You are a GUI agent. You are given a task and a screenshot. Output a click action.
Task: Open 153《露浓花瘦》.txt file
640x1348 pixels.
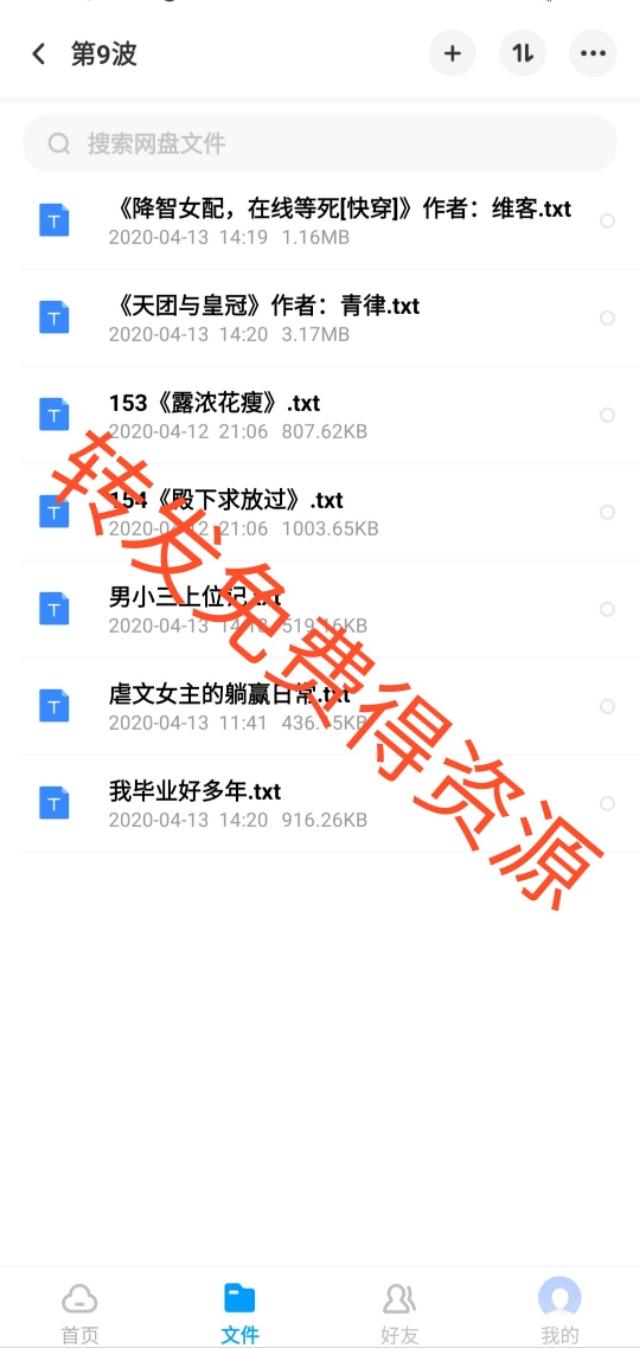pyautogui.click(x=320, y=415)
